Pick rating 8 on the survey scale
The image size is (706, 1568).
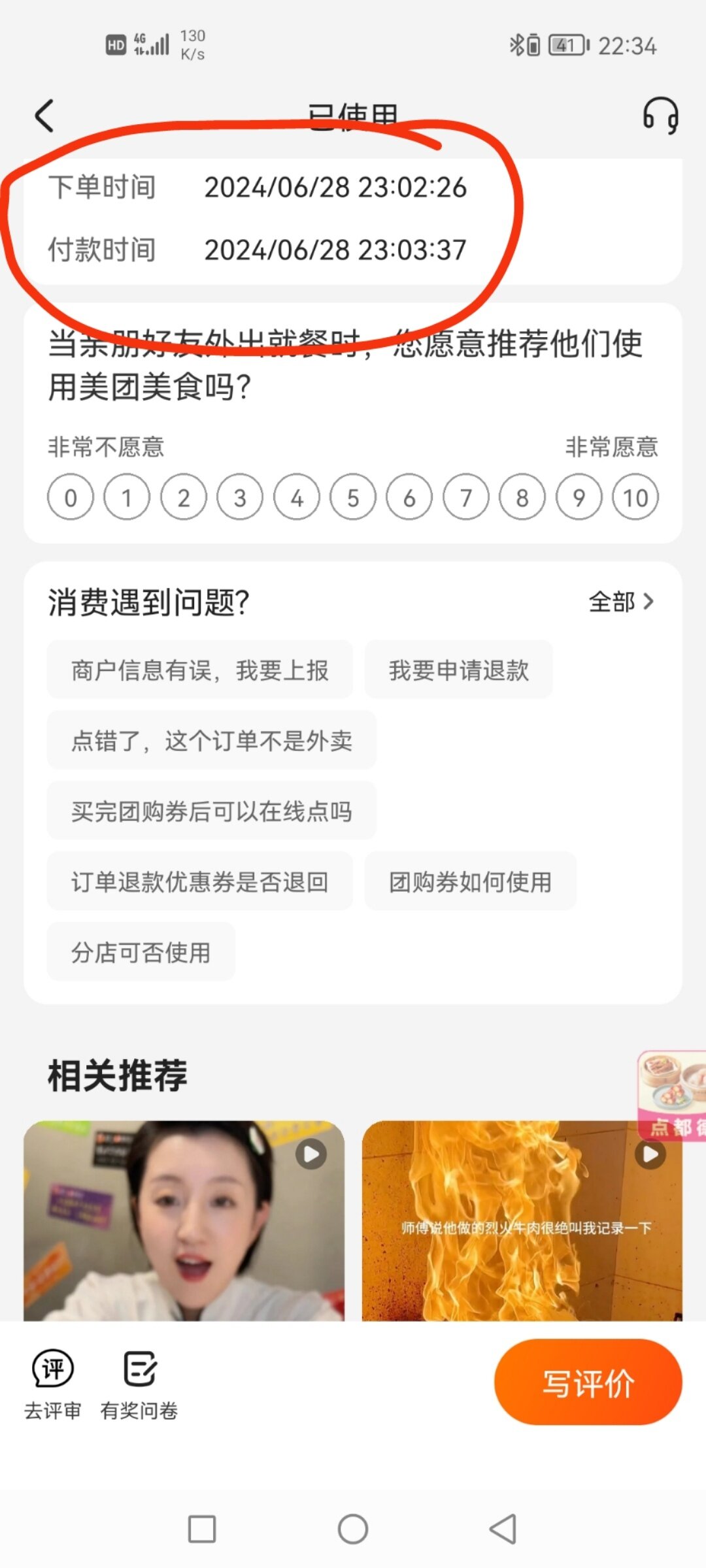[522, 498]
